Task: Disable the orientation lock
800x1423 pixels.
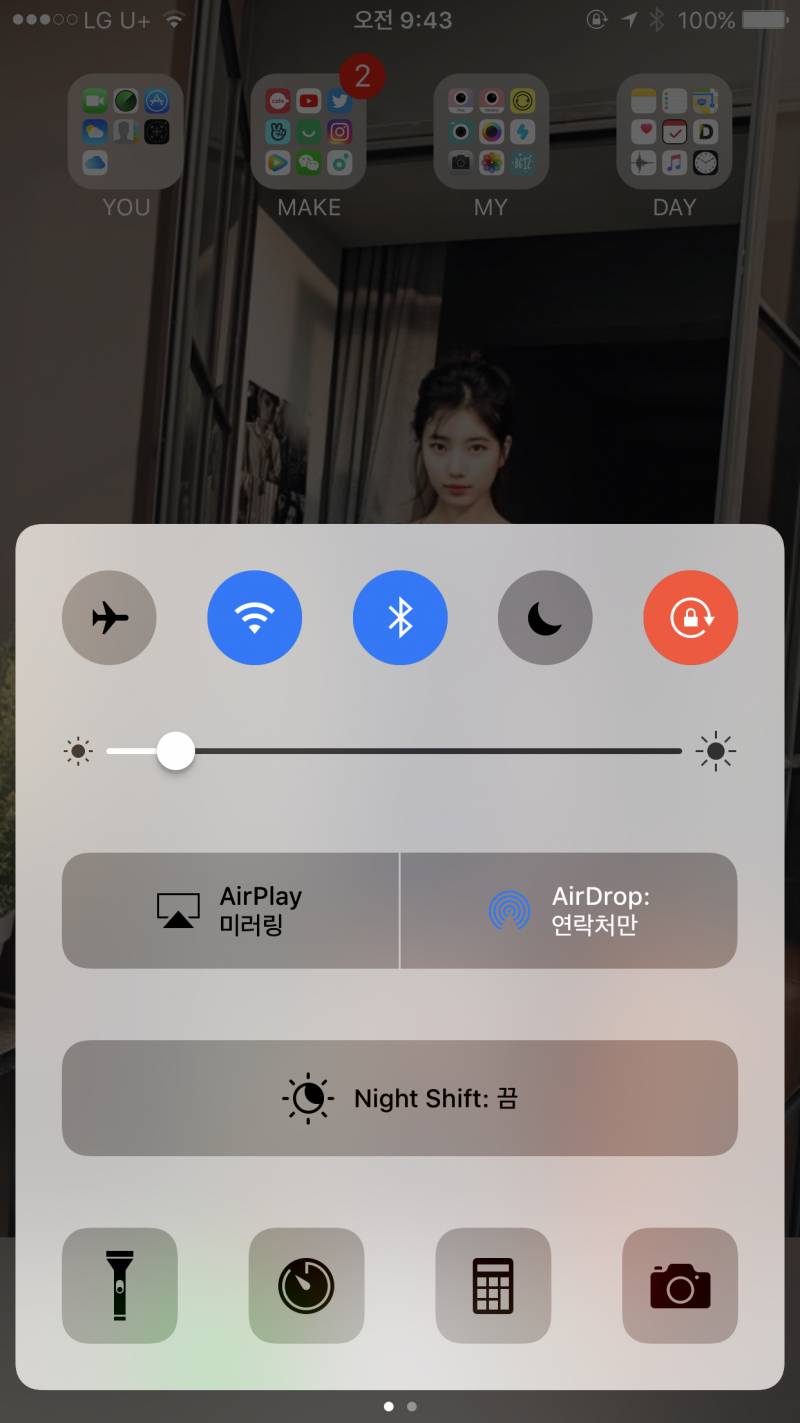Action: (691, 617)
